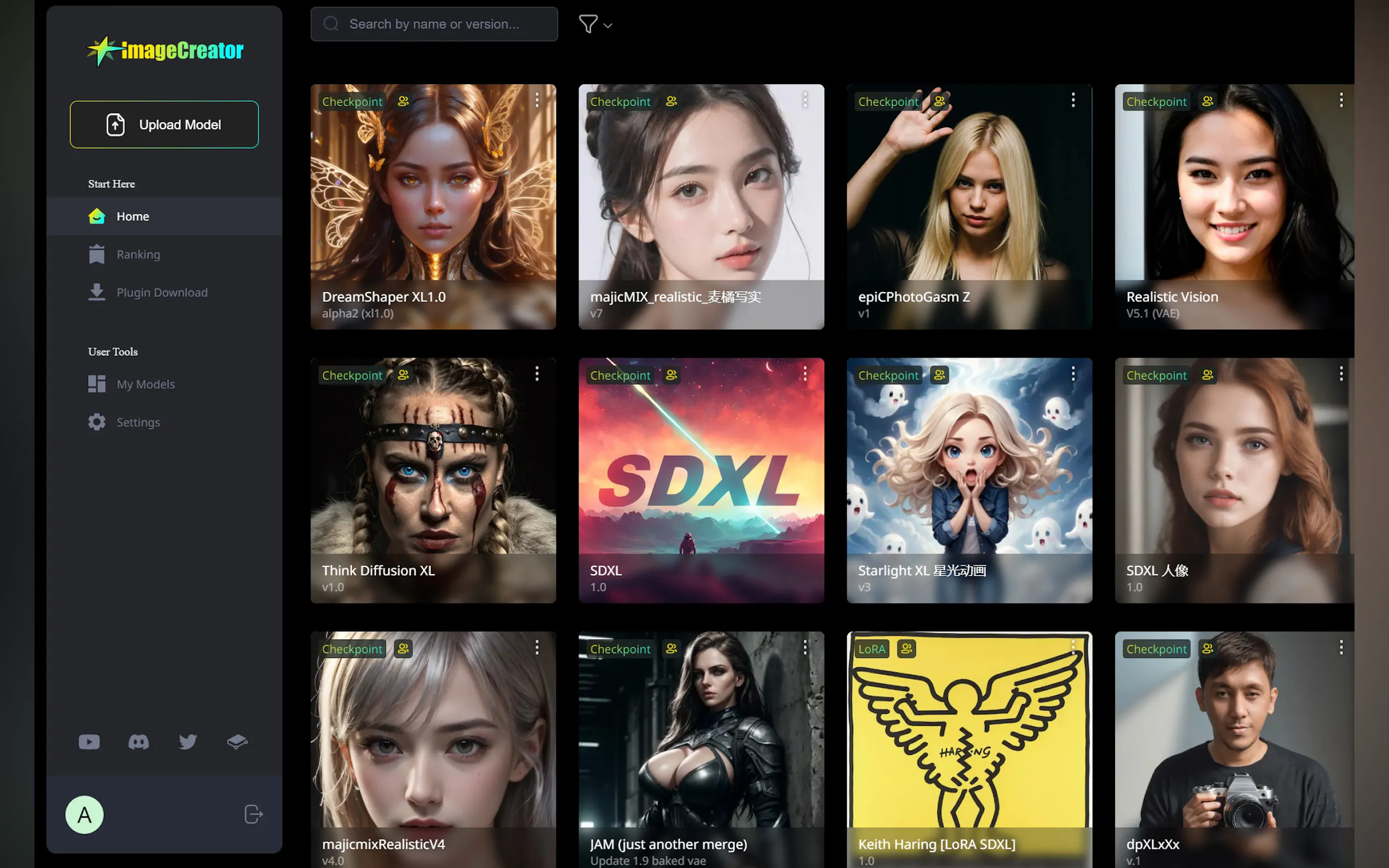The width and height of the screenshot is (1389, 868).
Task: Select the Think Diffusion XL card
Action: coord(433,480)
